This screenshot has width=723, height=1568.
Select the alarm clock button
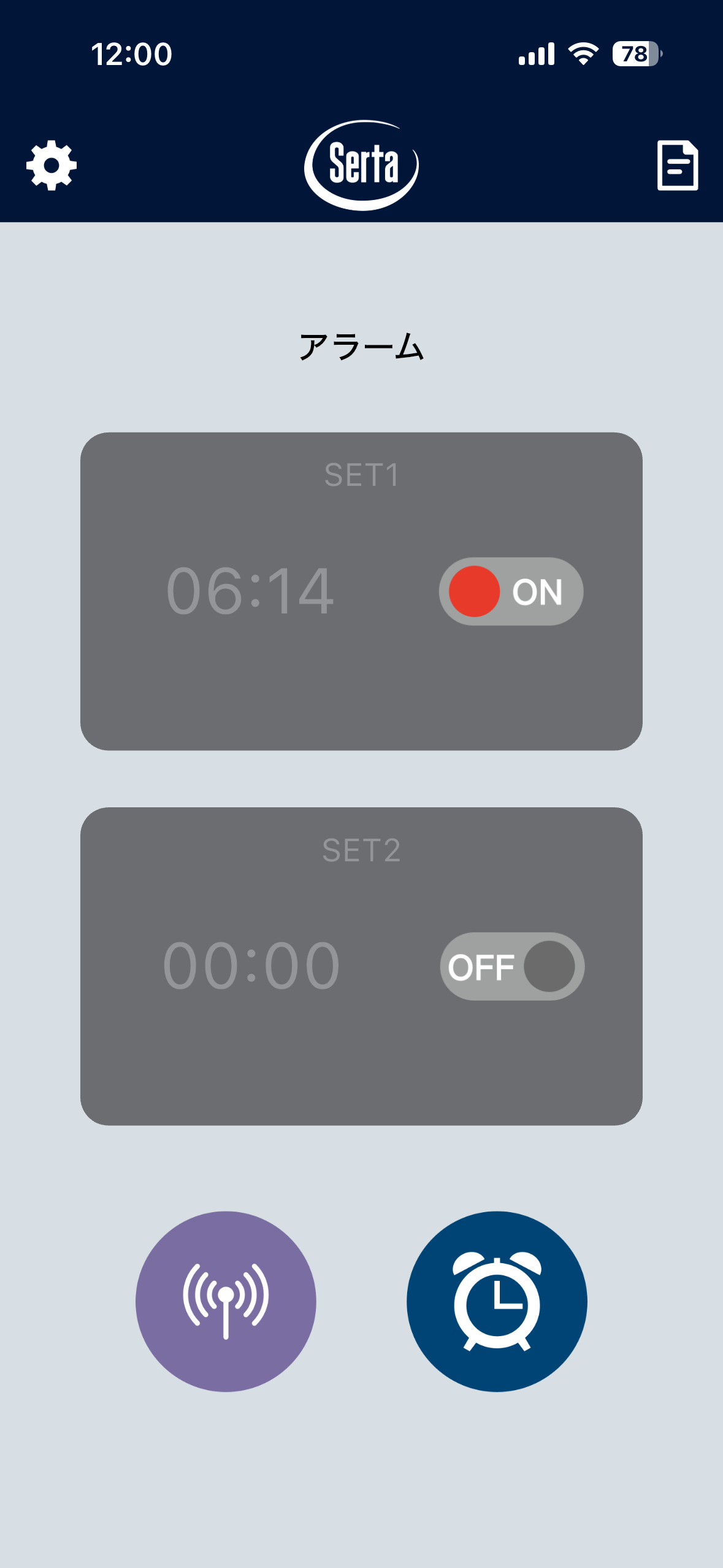click(497, 1301)
